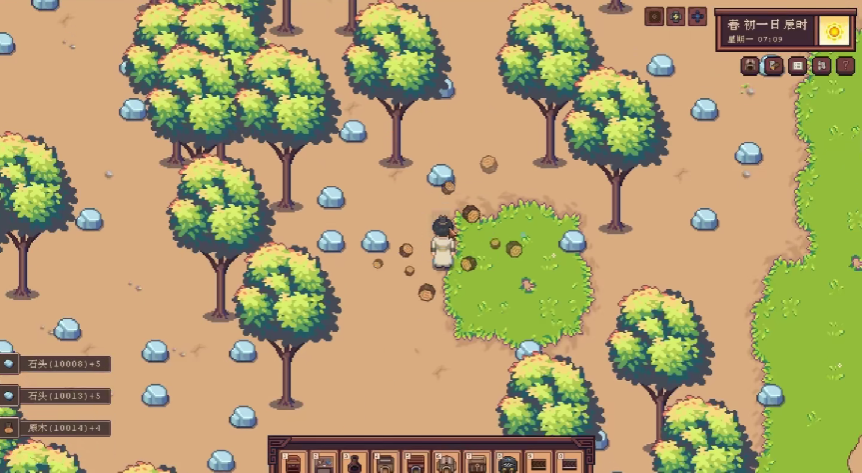This screenshot has width=862, height=473.
Task: Select hotbar slot 4 item
Action: [x=386, y=464]
